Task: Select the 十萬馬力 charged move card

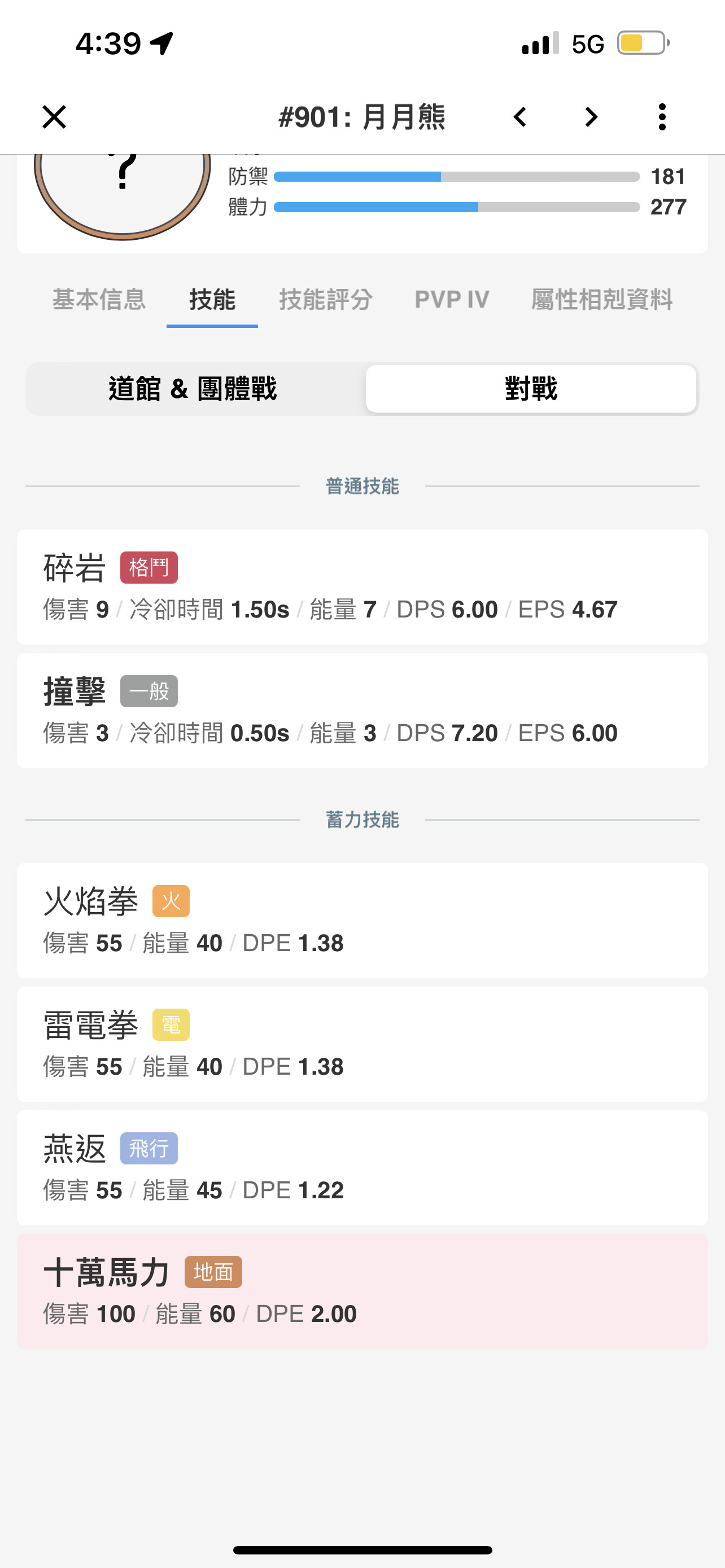Action: pos(362,1290)
